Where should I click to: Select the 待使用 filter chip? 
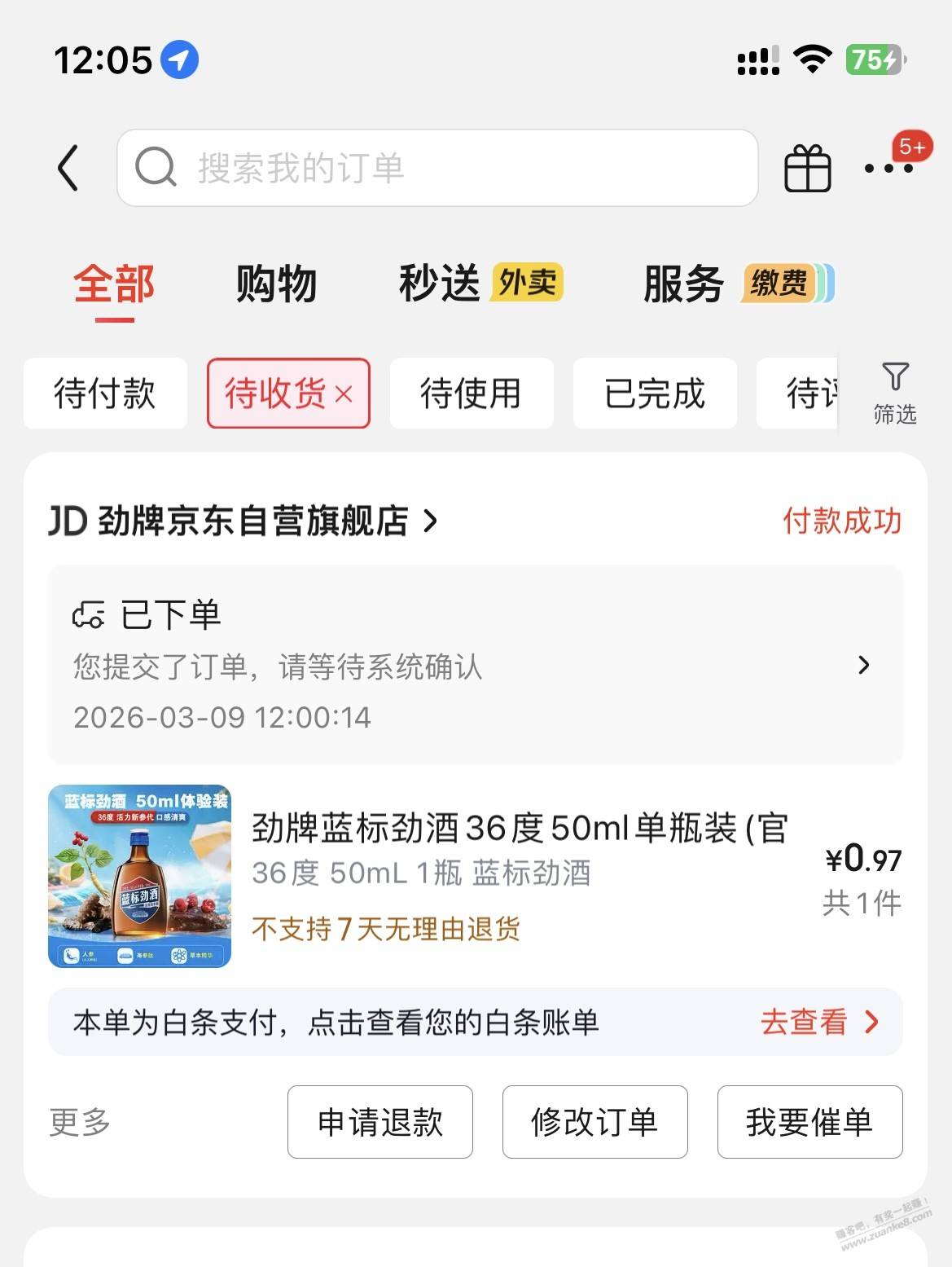point(472,394)
